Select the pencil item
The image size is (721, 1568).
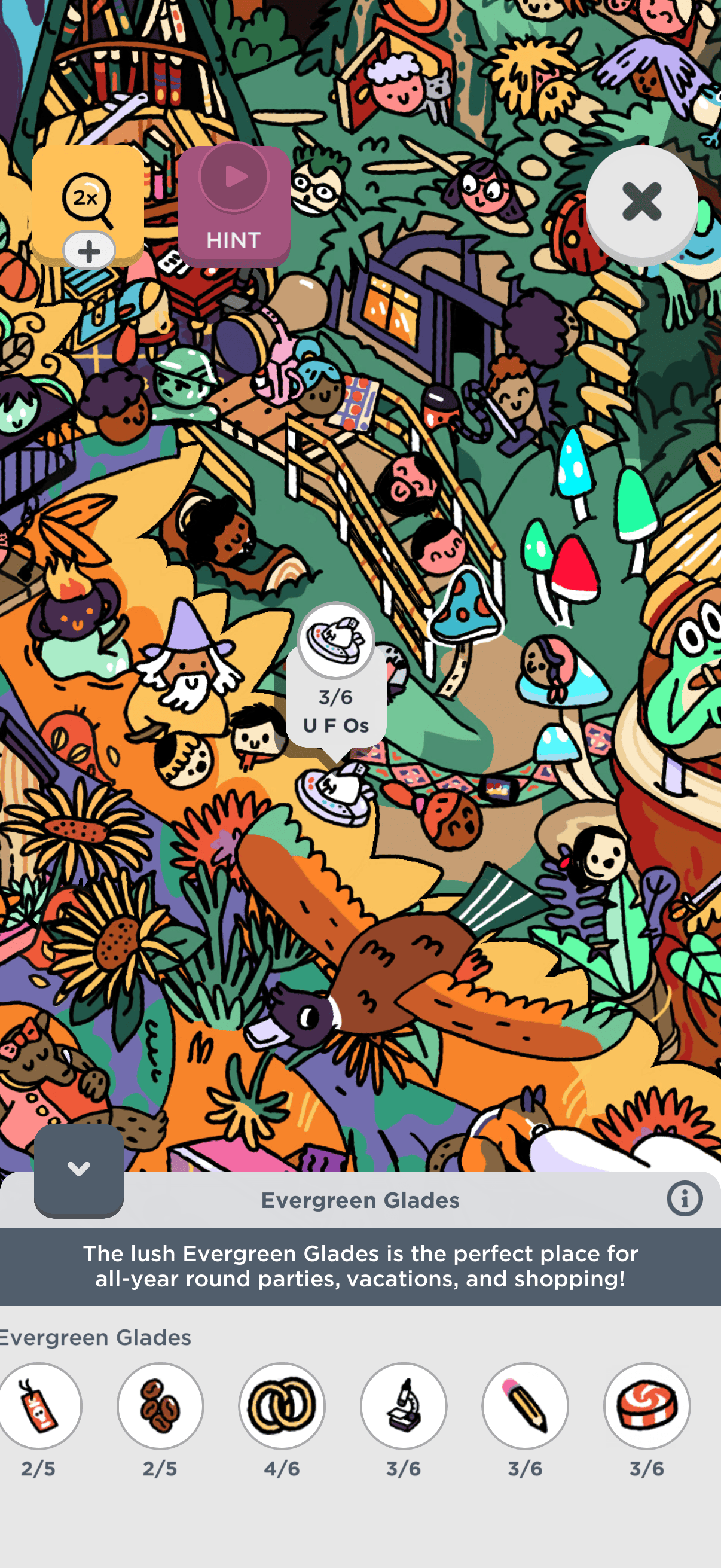pyautogui.click(x=525, y=1405)
